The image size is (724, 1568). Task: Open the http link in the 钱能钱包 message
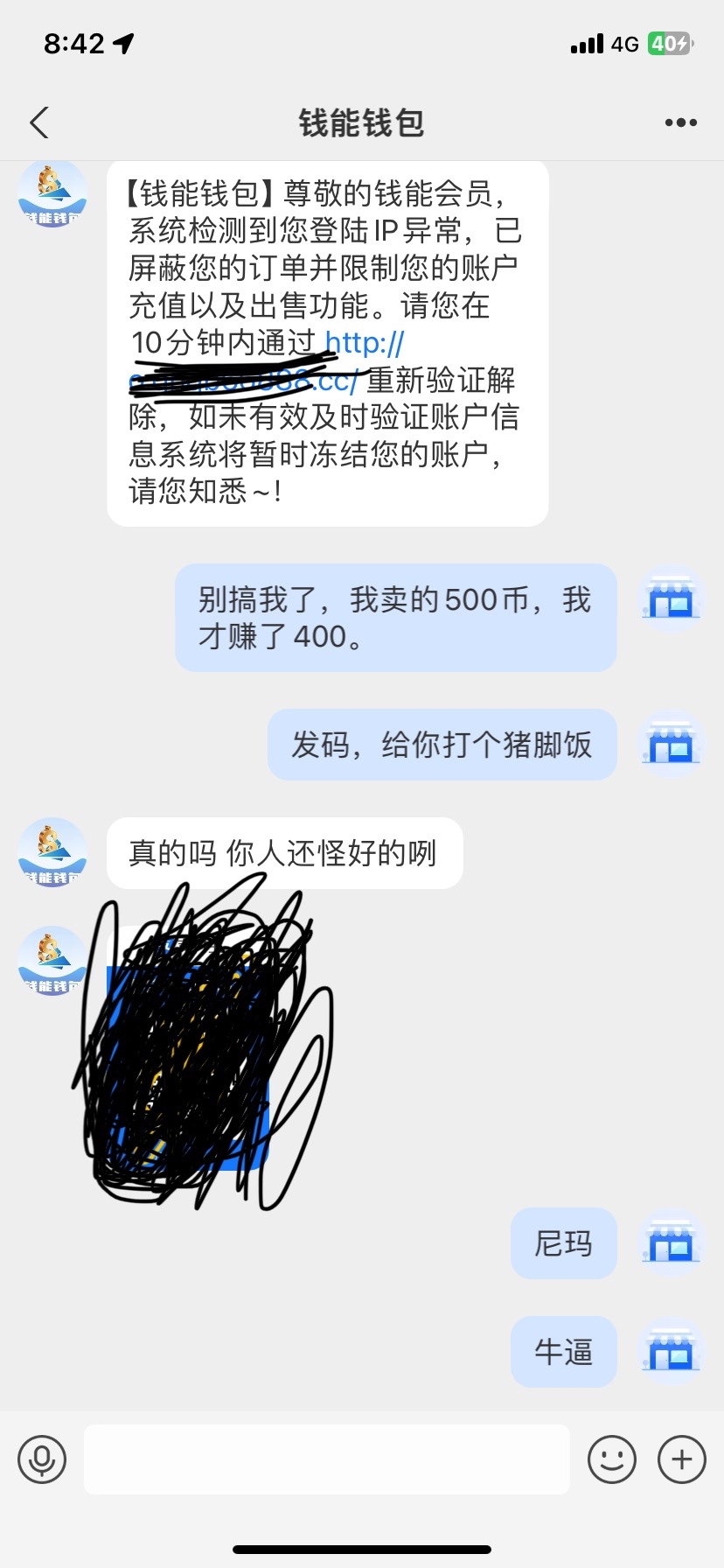coord(364,344)
